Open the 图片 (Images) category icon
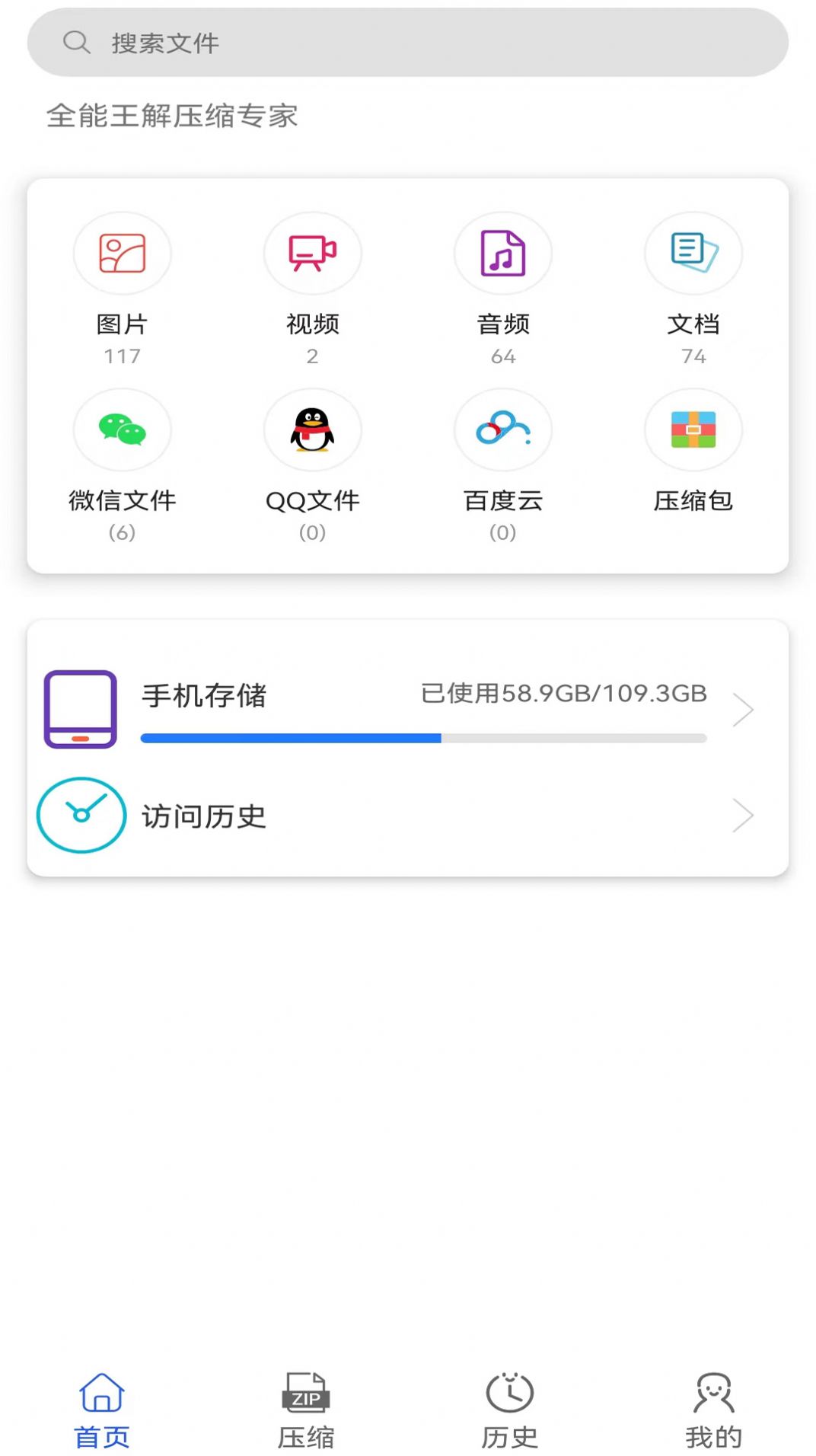 tap(123, 253)
